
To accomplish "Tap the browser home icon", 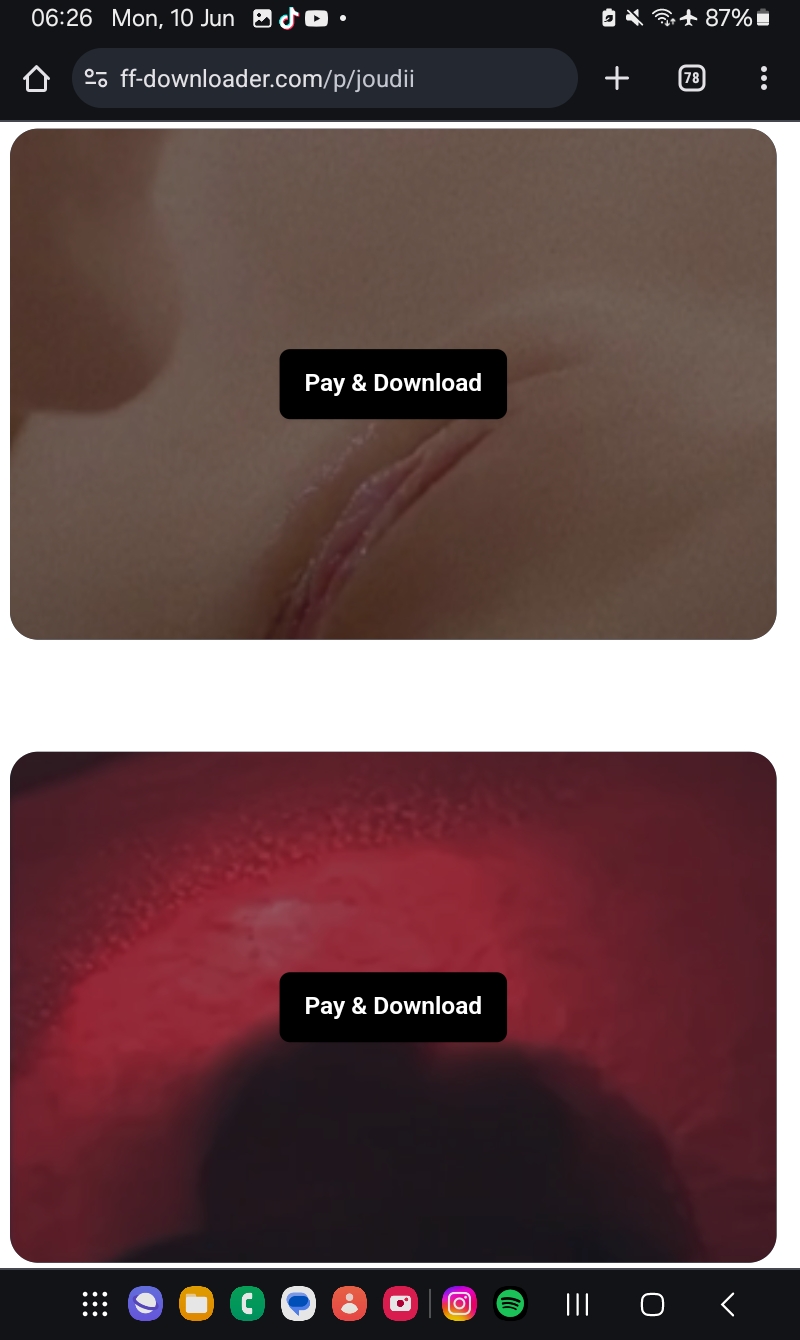I will pyautogui.click(x=36, y=79).
